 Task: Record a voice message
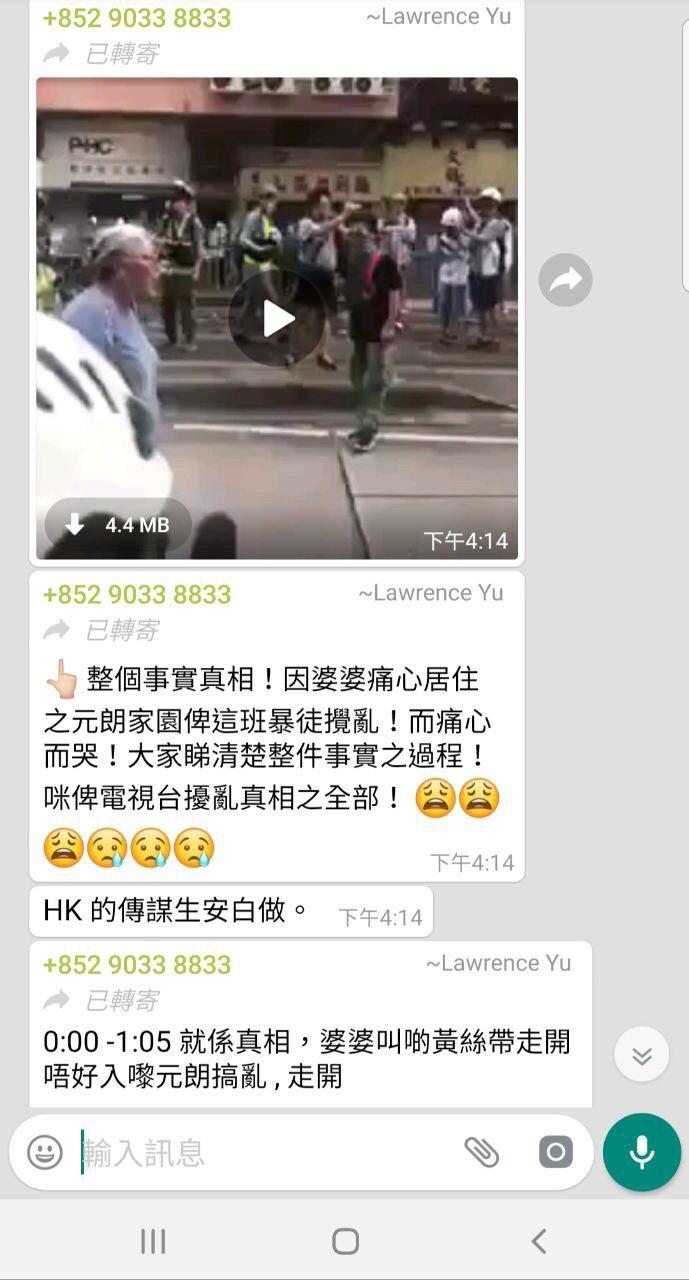pyautogui.click(x=641, y=1152)
